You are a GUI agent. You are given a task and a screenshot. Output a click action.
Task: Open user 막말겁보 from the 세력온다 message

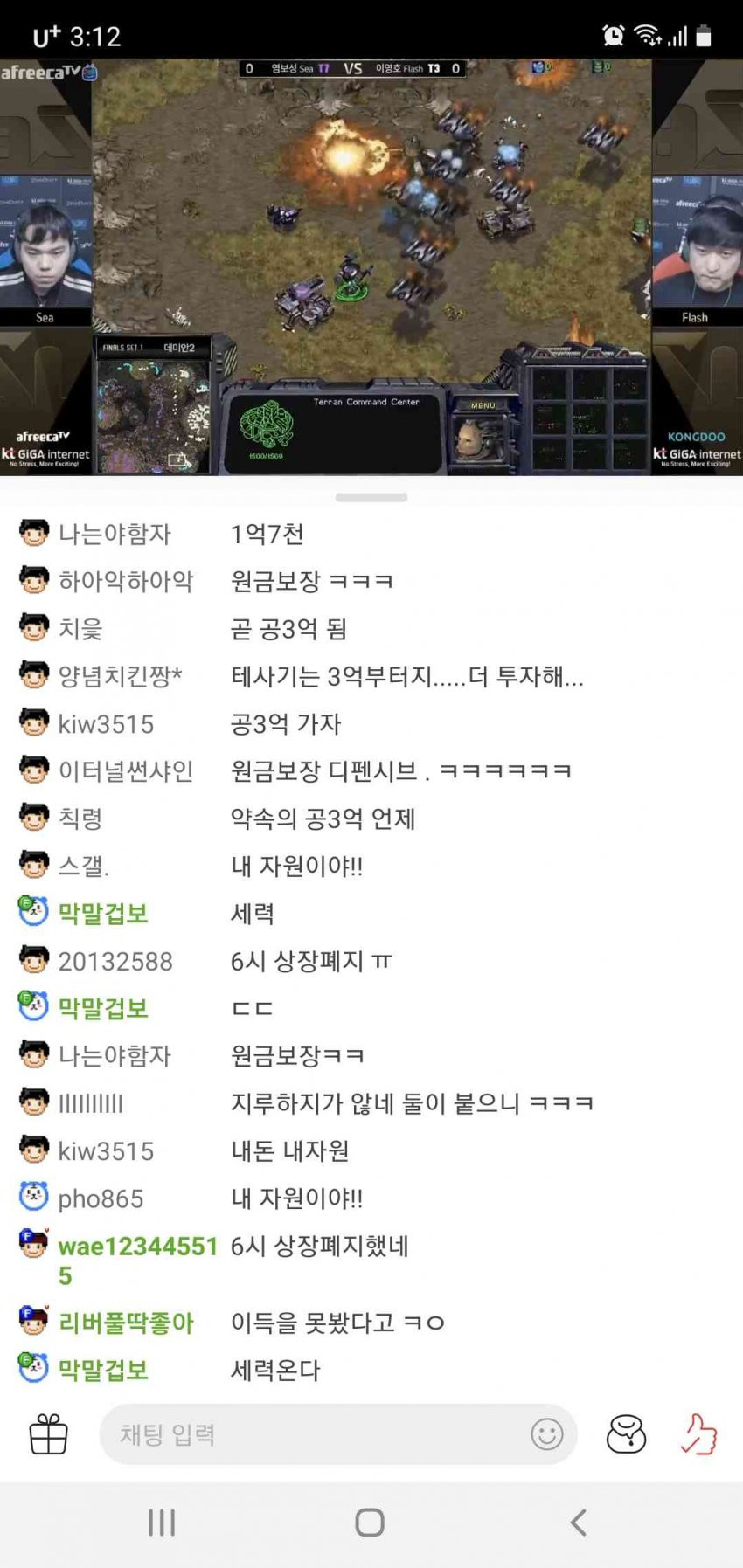pyautogui.click(x=103, y=1370)
